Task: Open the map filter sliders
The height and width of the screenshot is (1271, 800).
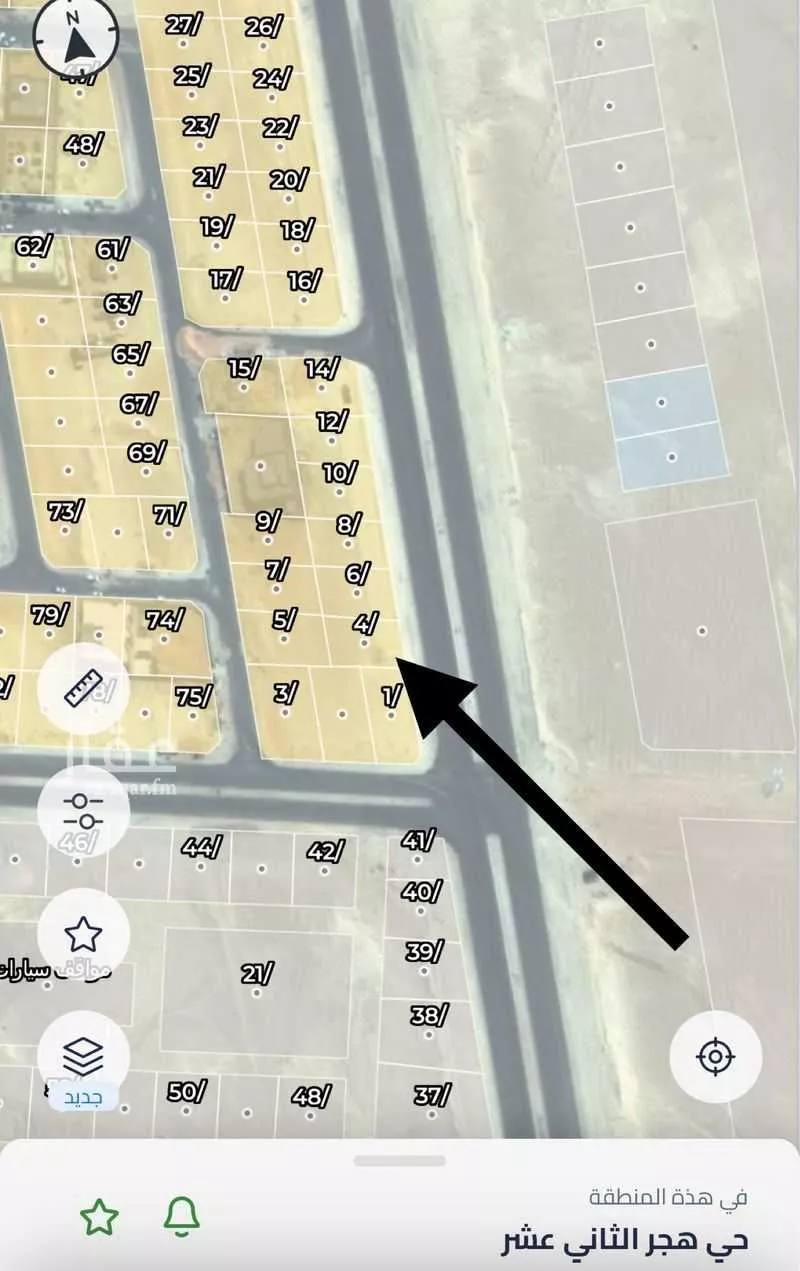Action: [x=84, y=810]
